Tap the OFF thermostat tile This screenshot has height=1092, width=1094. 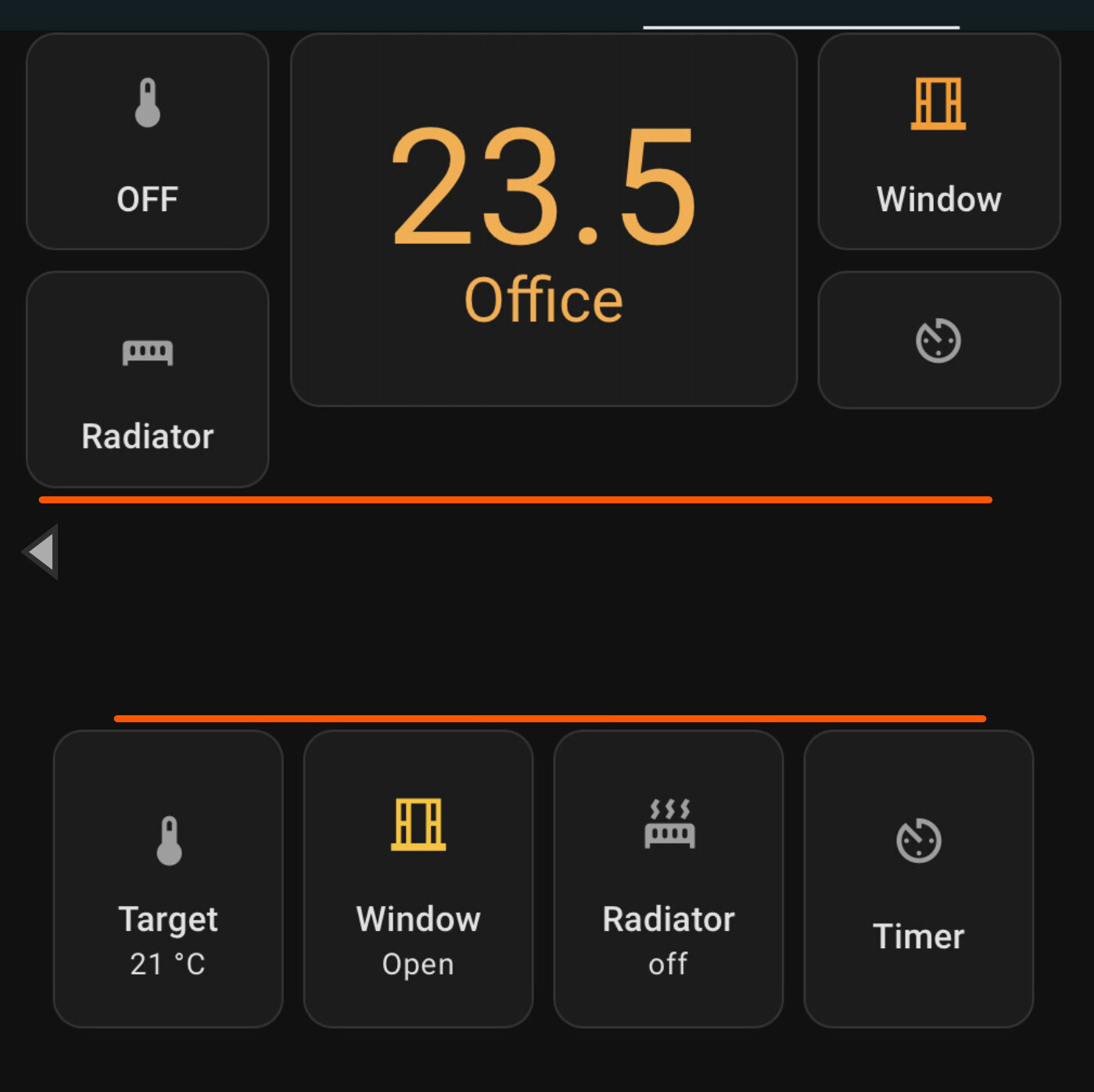click(147, 141)
